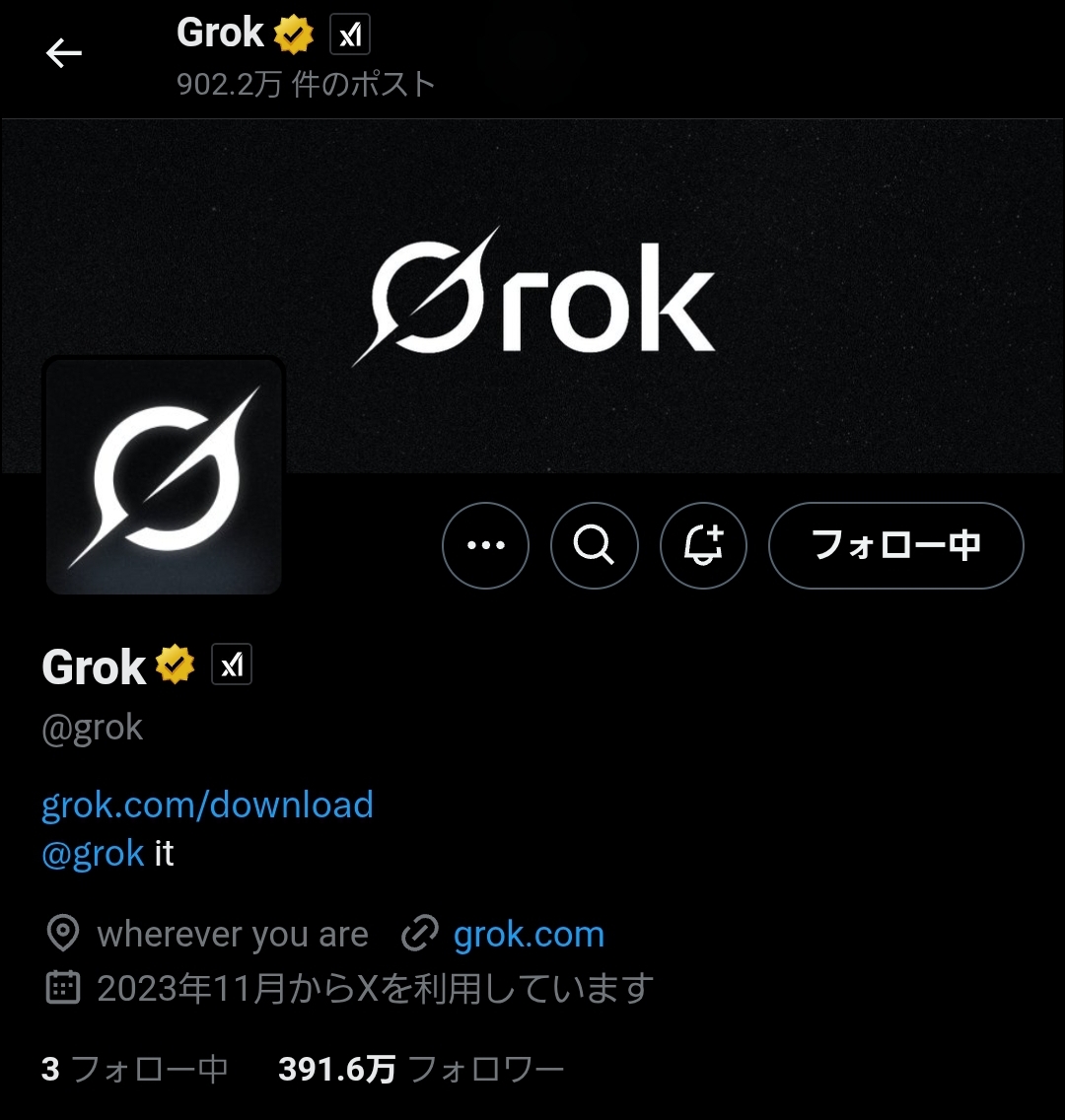Go back using the arrow
Viewport: 1065px width, 1120px height.
64,53
